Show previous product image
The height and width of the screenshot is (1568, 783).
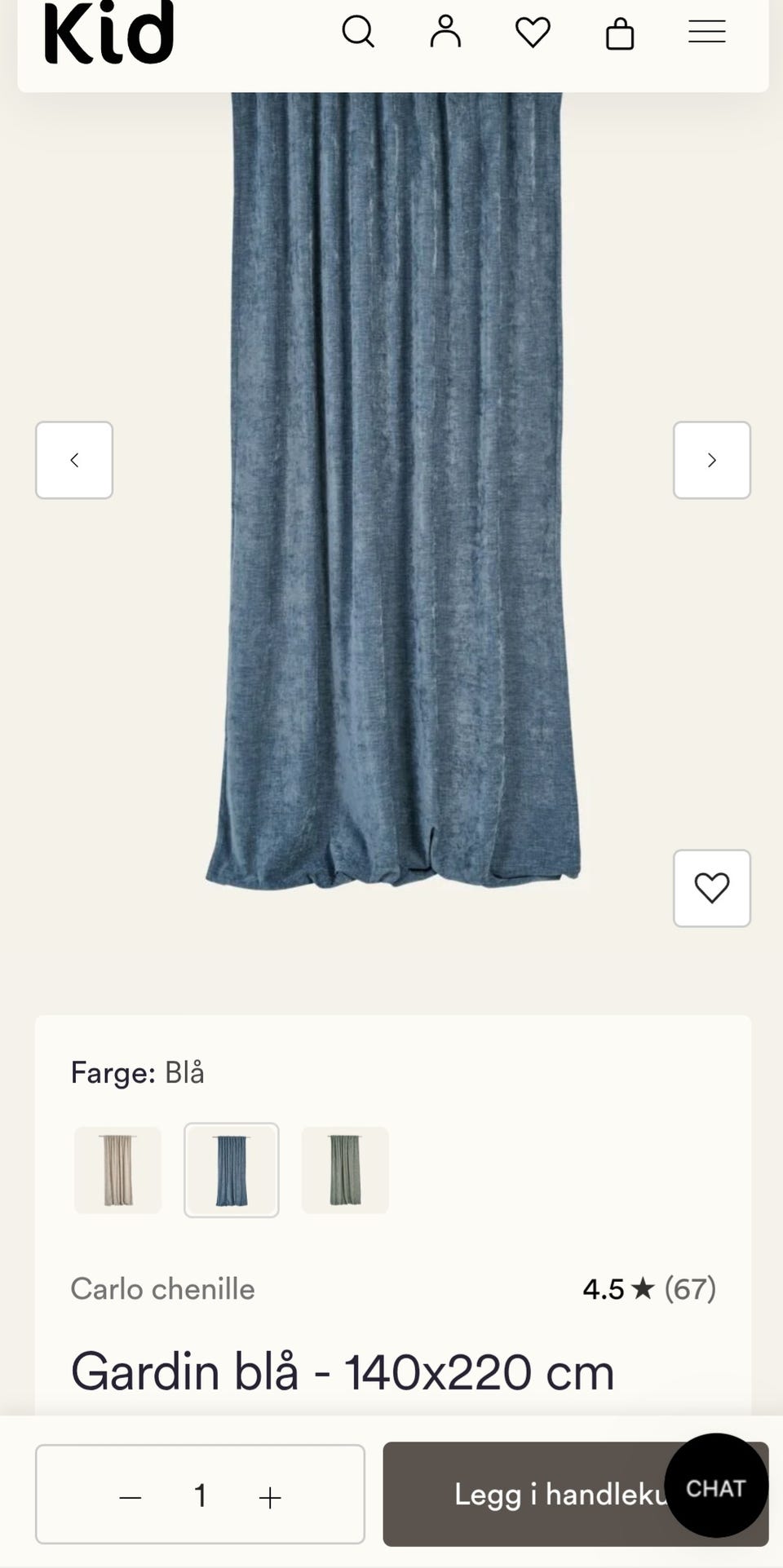click(74, 460)
